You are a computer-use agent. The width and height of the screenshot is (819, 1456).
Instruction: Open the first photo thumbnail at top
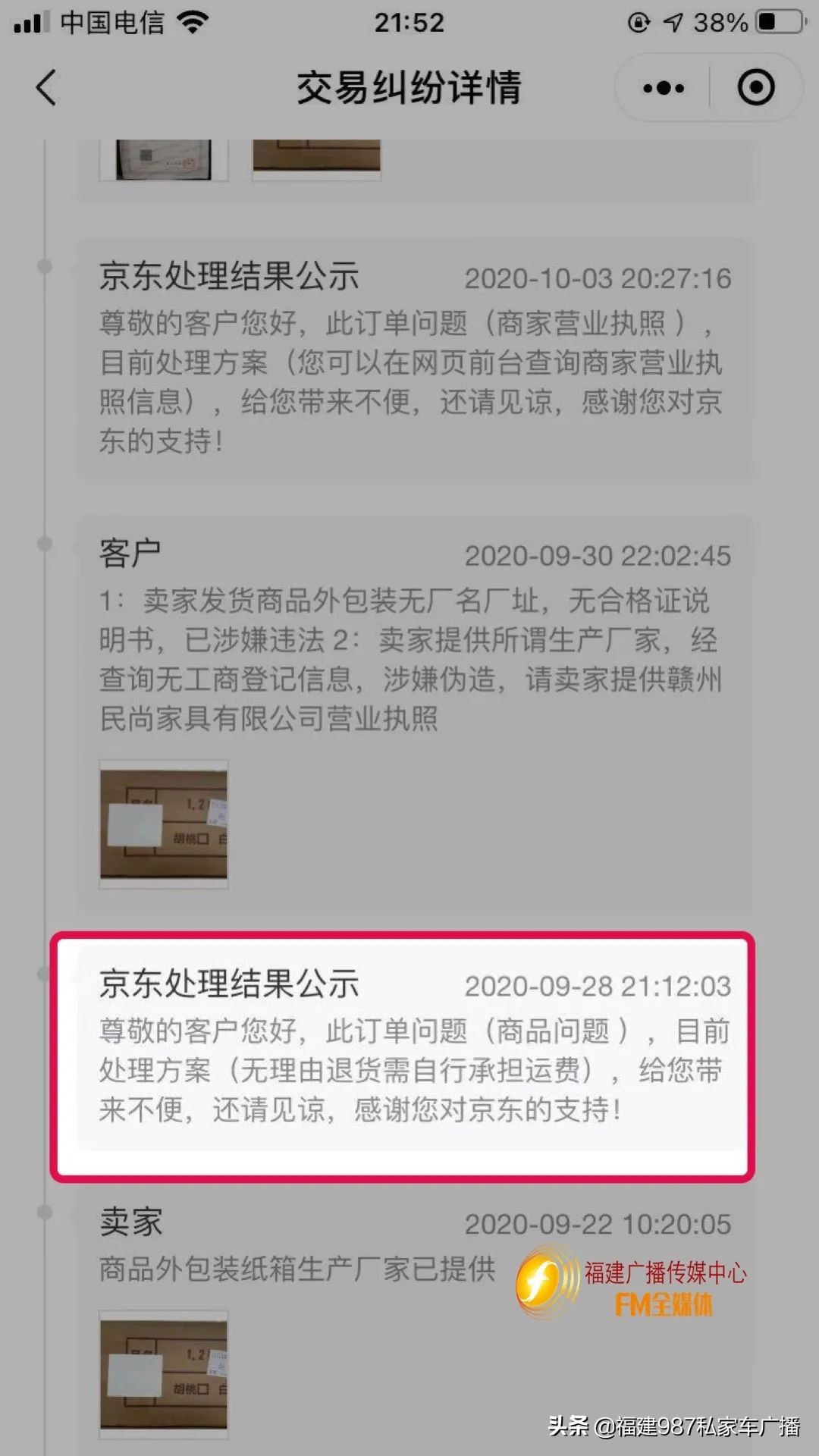pos(159,159)
